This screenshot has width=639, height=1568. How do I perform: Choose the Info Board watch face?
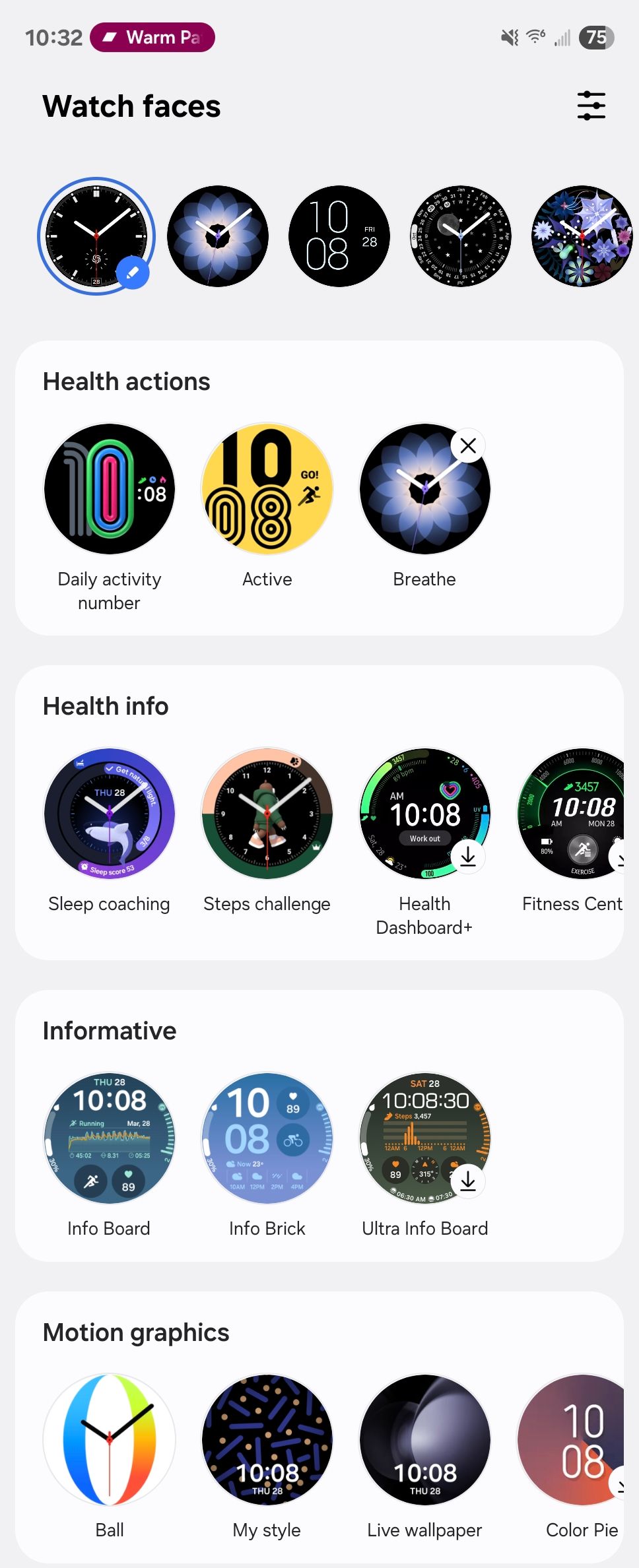(x=110, y=1138)
